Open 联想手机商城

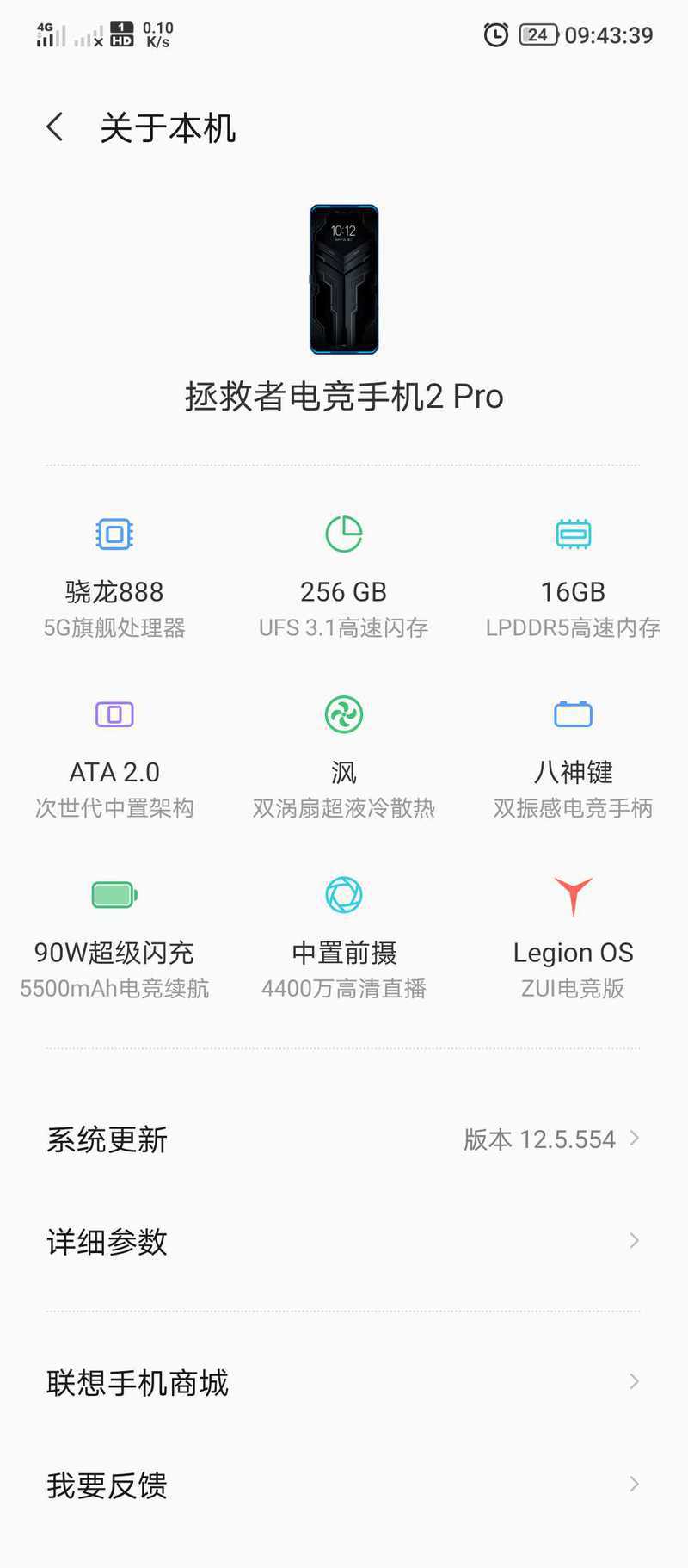344,1382
